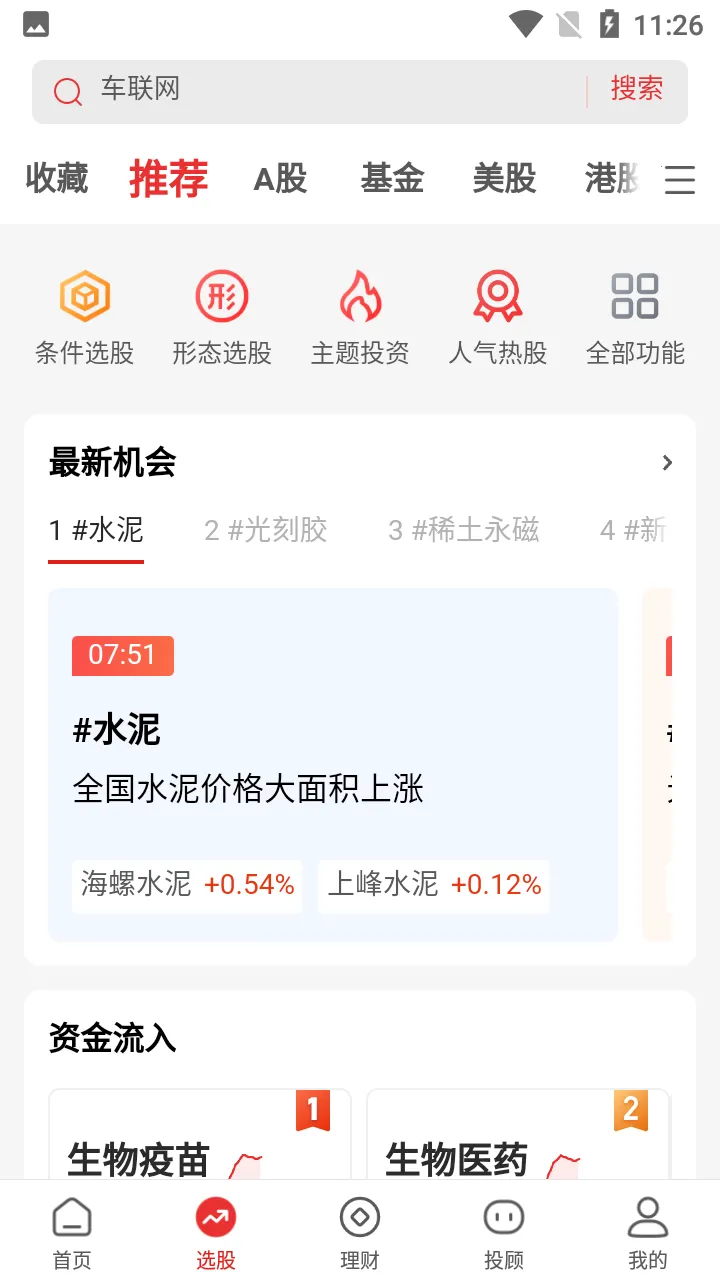
Task: Switch to the 理财 tab
Action: [x=360, y=1233]
